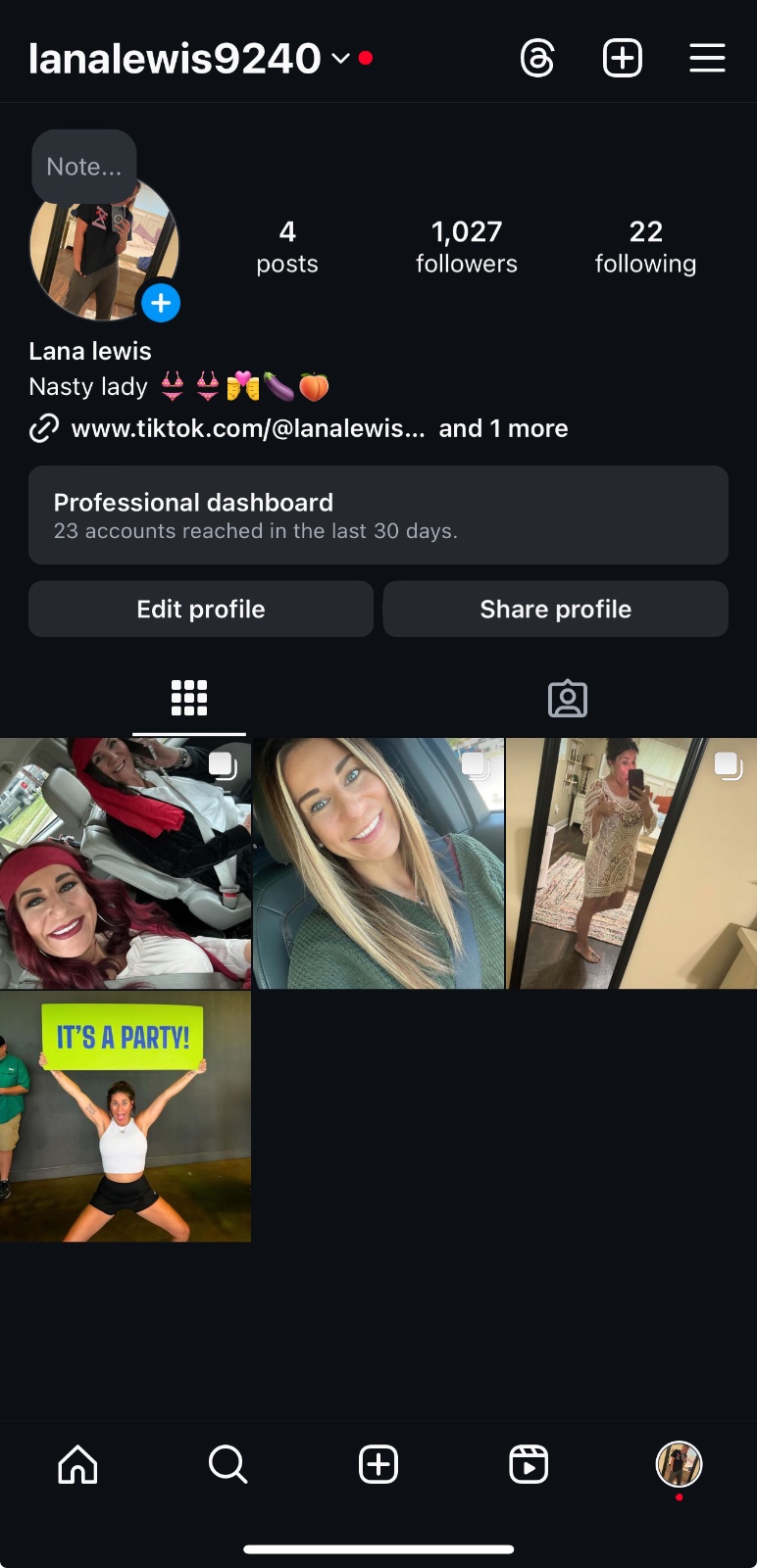
Task: Open the Search and explore tab
Action: click(227, 1465)
